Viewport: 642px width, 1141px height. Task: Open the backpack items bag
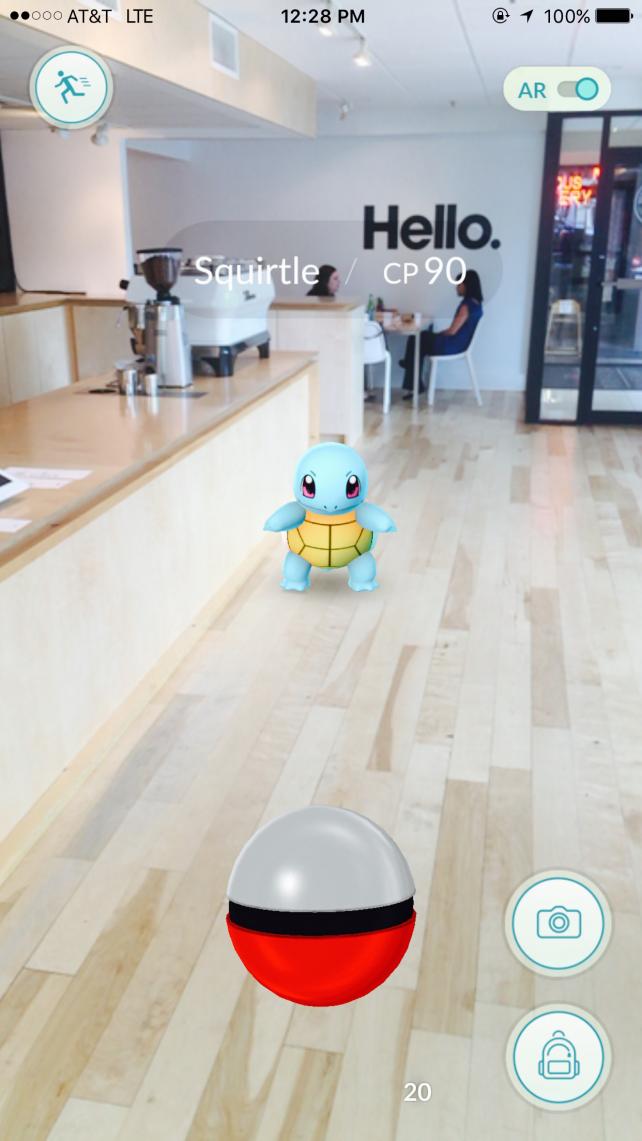[558, 1056]
